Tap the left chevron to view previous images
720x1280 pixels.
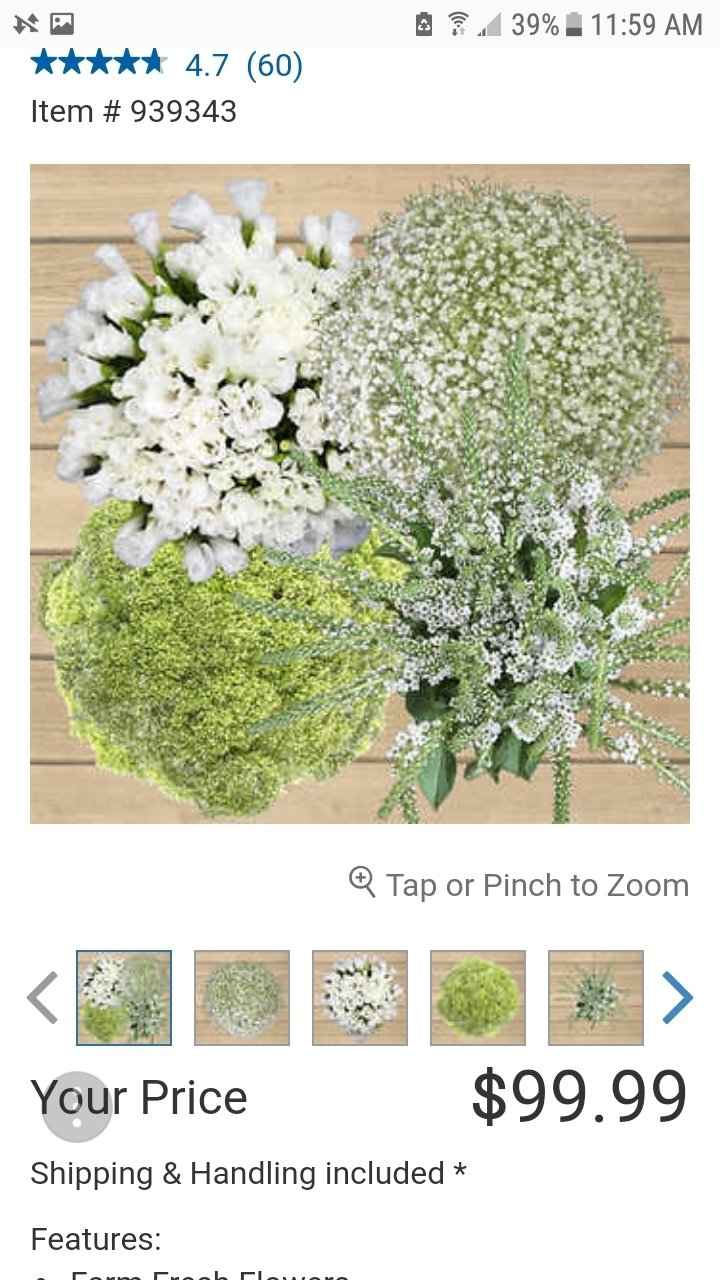tap(41, 997)
